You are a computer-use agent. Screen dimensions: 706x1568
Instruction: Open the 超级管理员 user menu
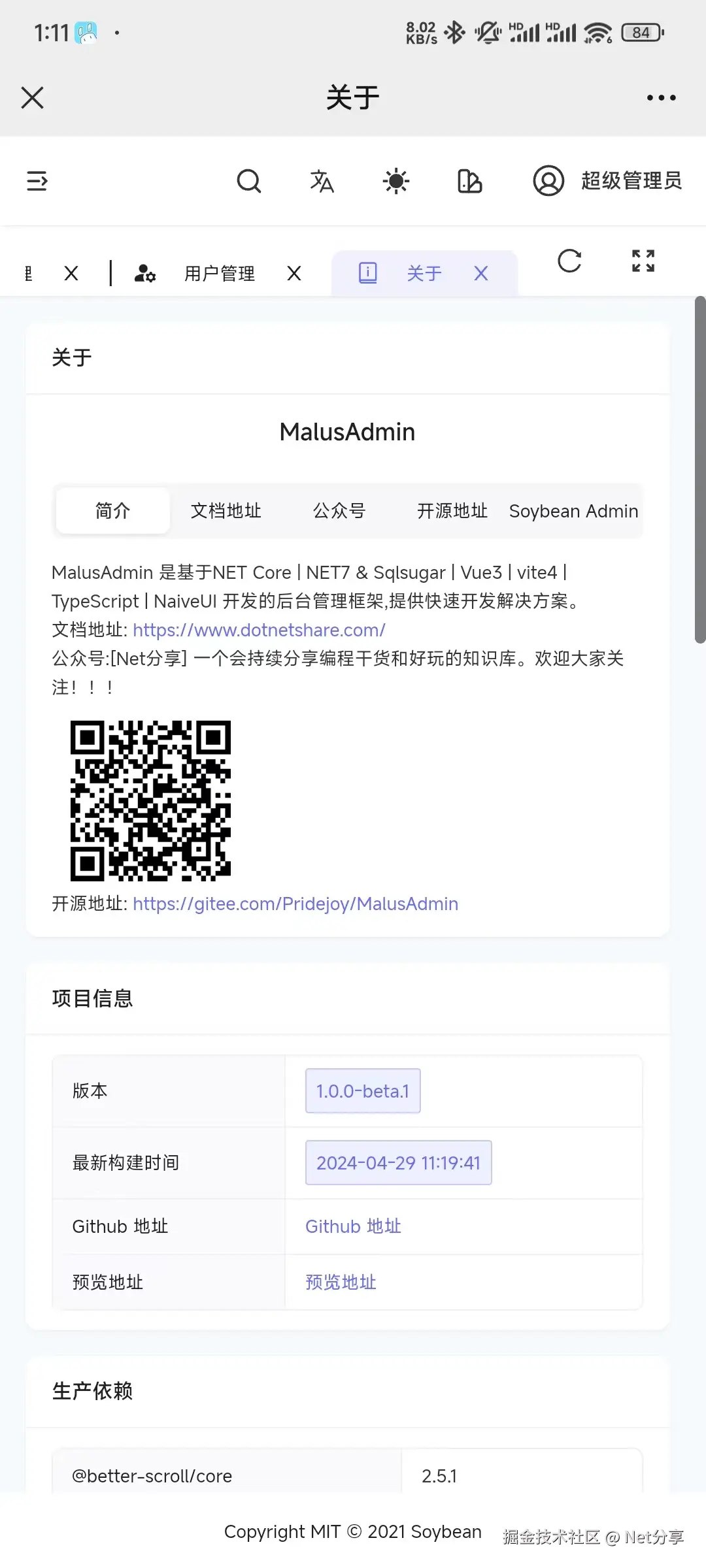click(608, 181)
